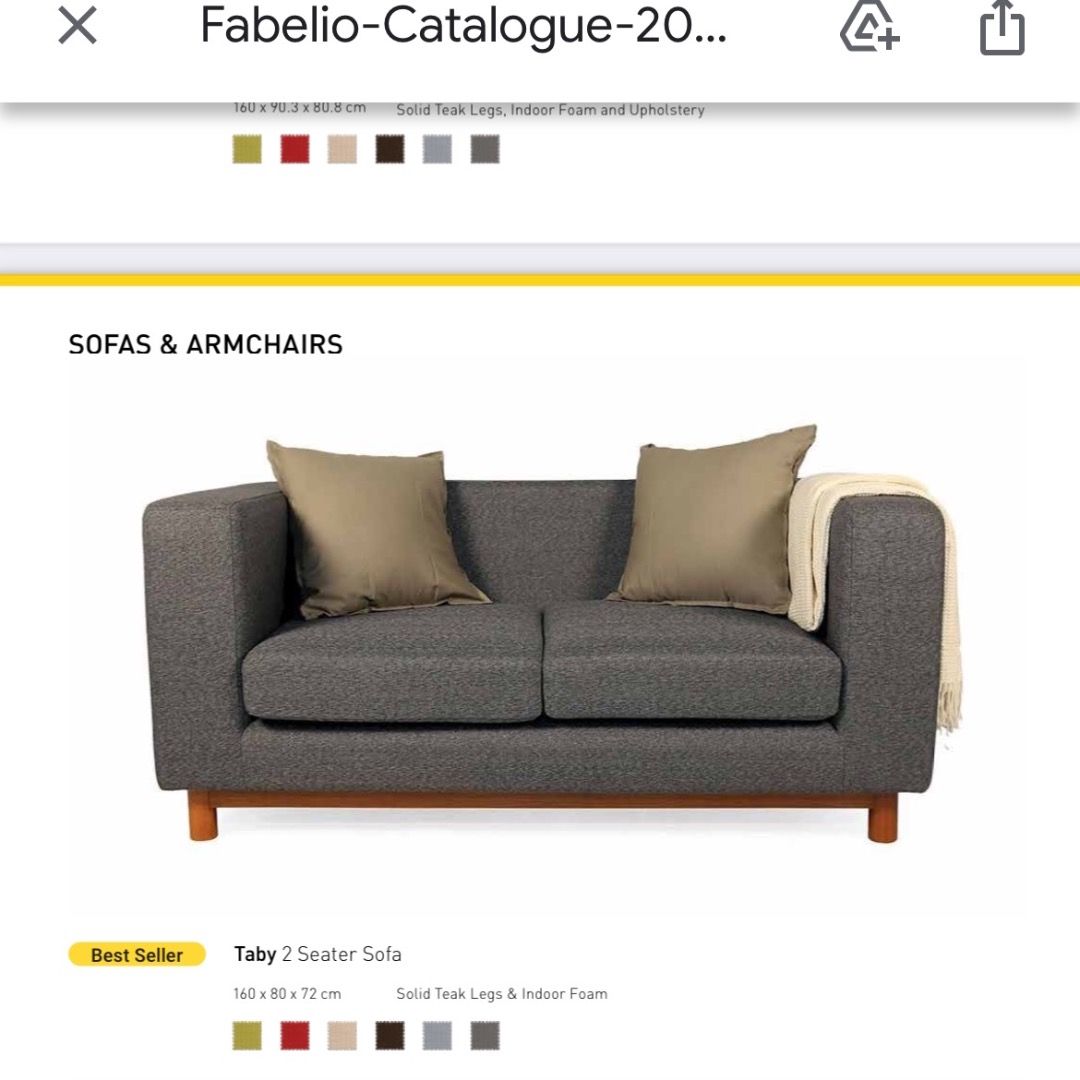Share the catalogue PDF

(1002, 29)
